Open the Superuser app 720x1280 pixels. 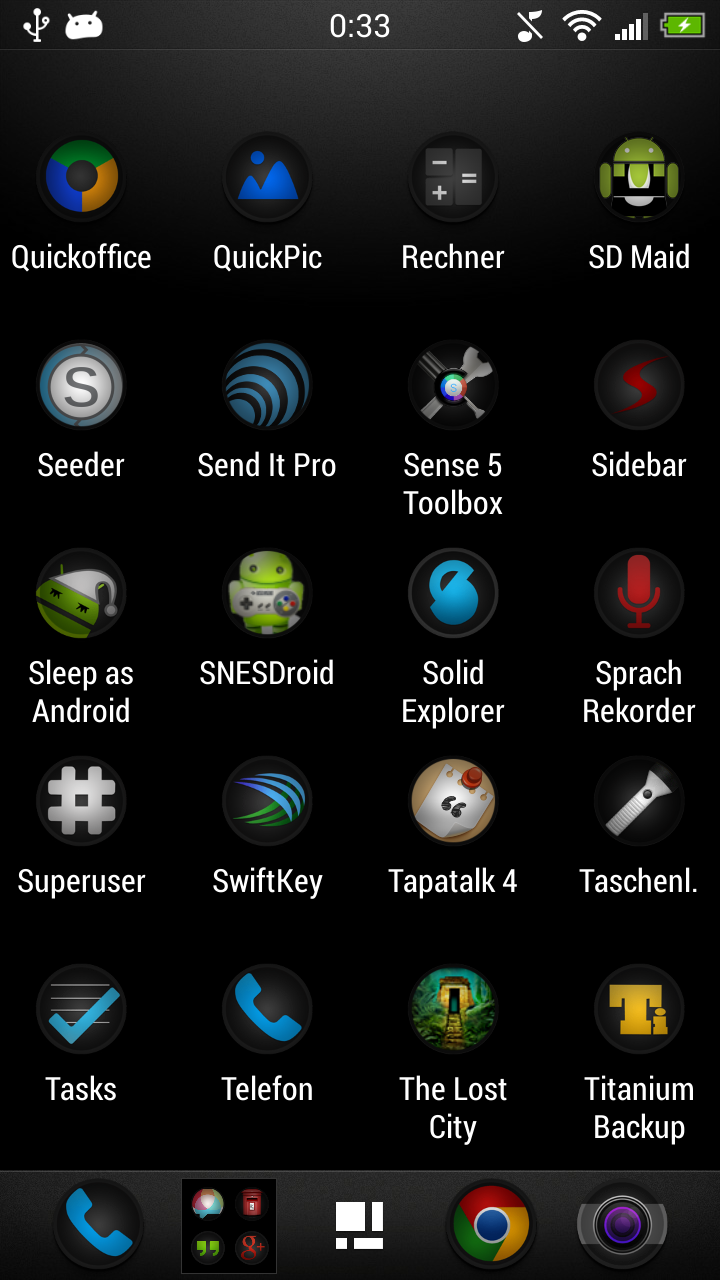point(81,802)
